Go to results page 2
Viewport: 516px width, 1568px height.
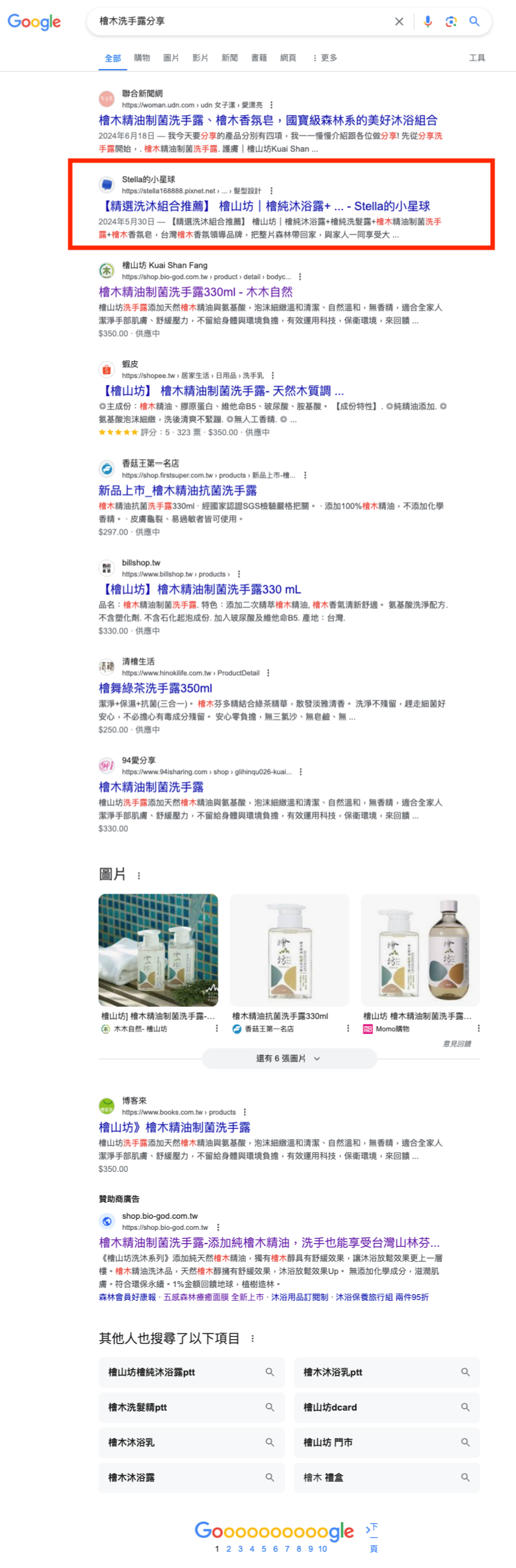[x=229, y=1548]
